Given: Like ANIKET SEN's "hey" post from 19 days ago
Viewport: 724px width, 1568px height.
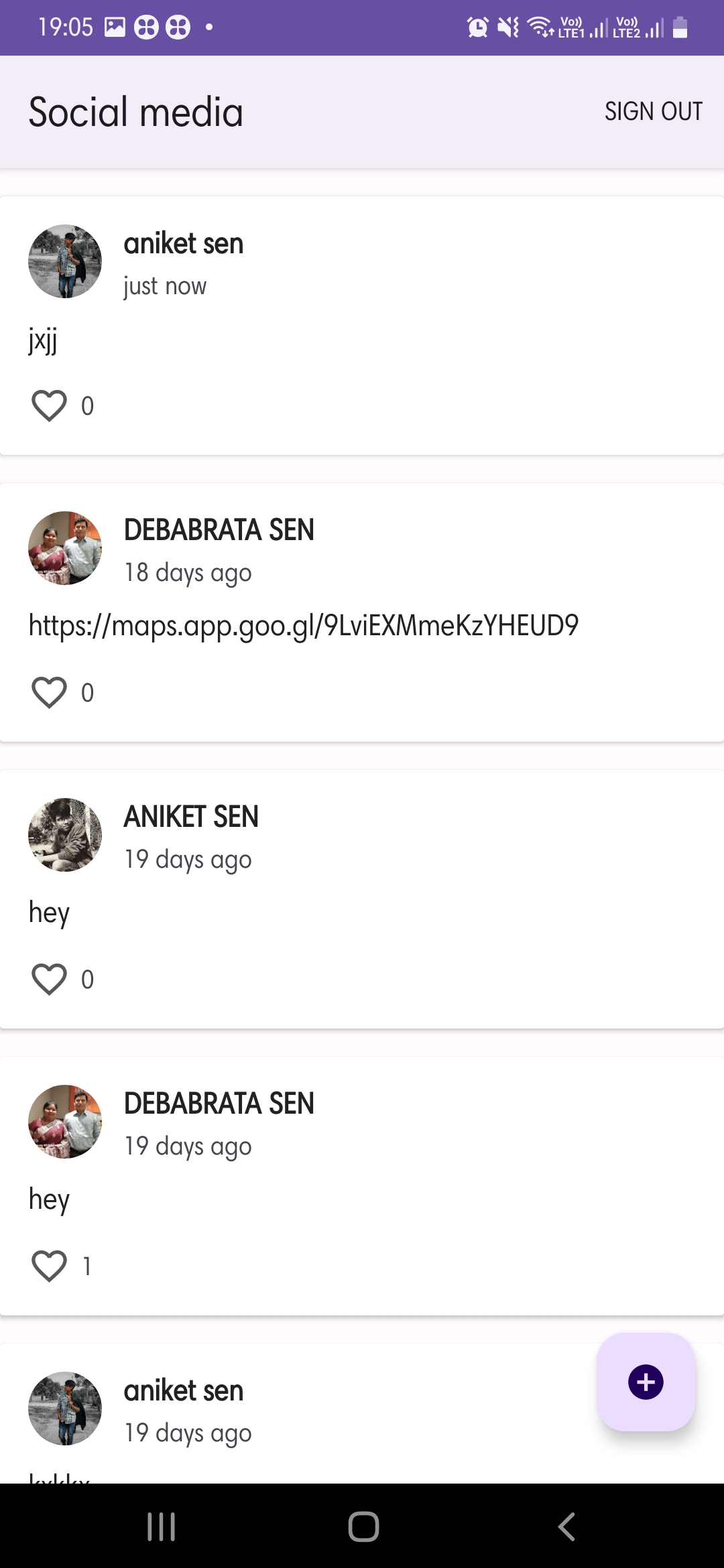Looking at the screenshot, I should click(x=48, y=979).
